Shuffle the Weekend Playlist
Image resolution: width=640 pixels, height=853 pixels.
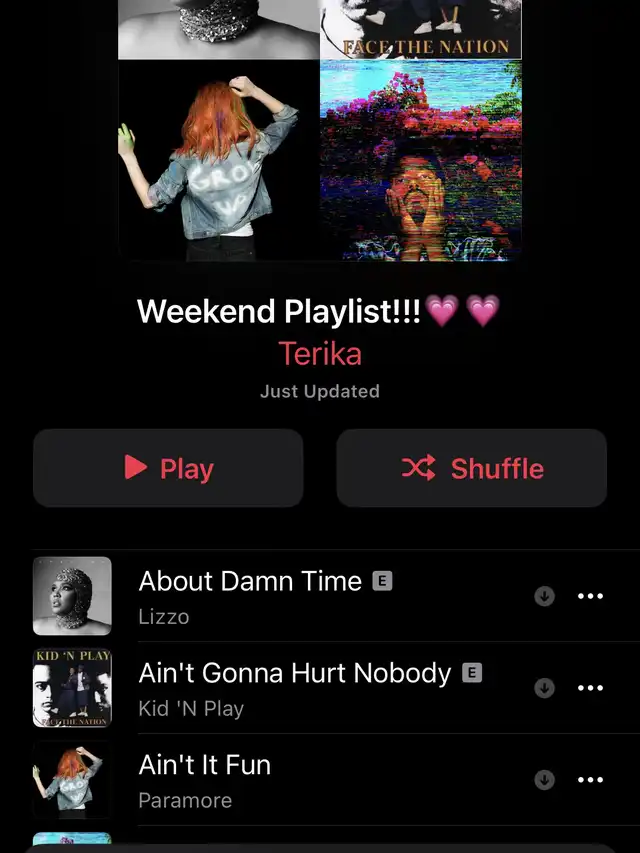click(471, 468)
